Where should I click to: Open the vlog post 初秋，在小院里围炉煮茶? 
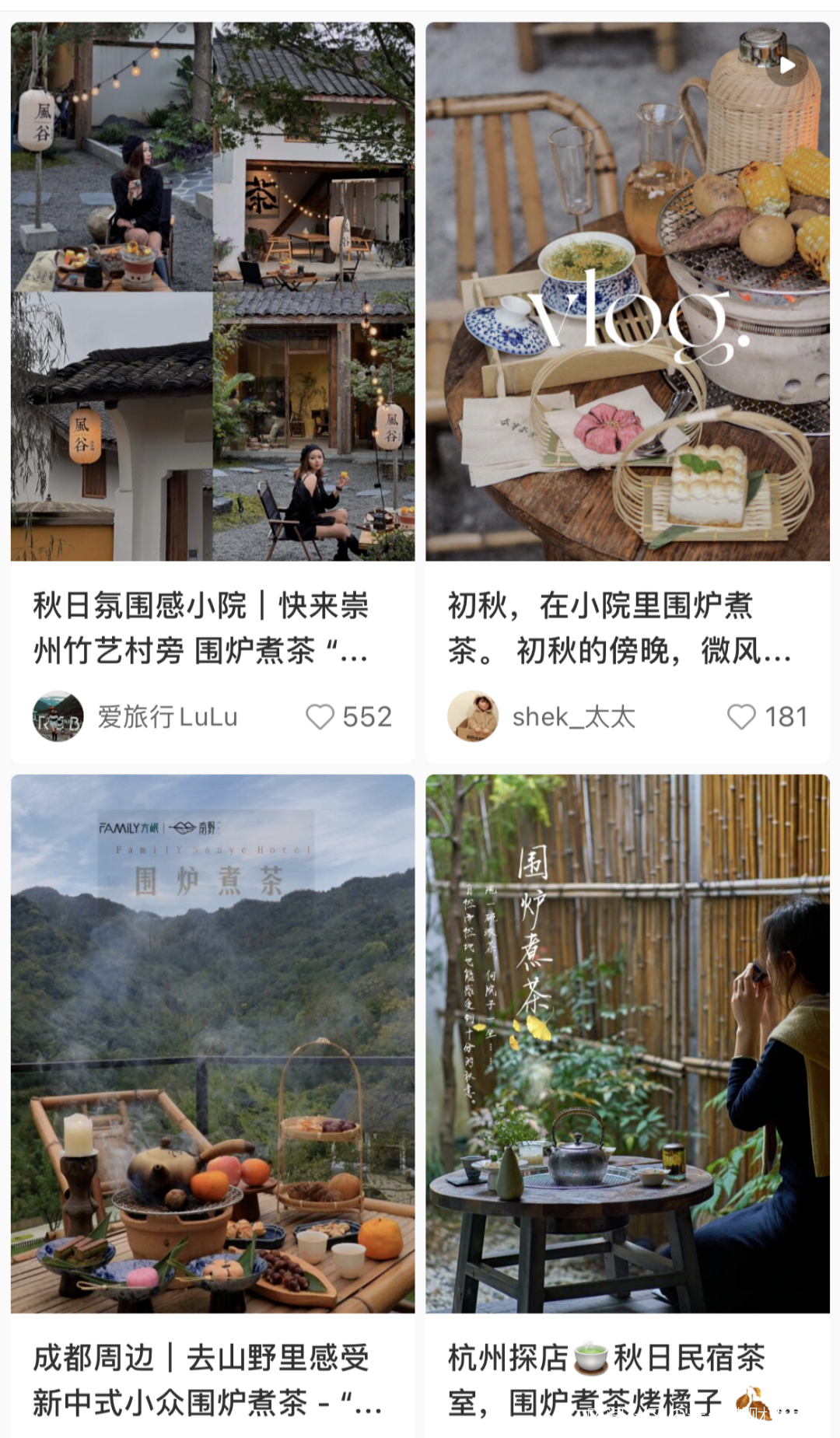click(627, 292)
